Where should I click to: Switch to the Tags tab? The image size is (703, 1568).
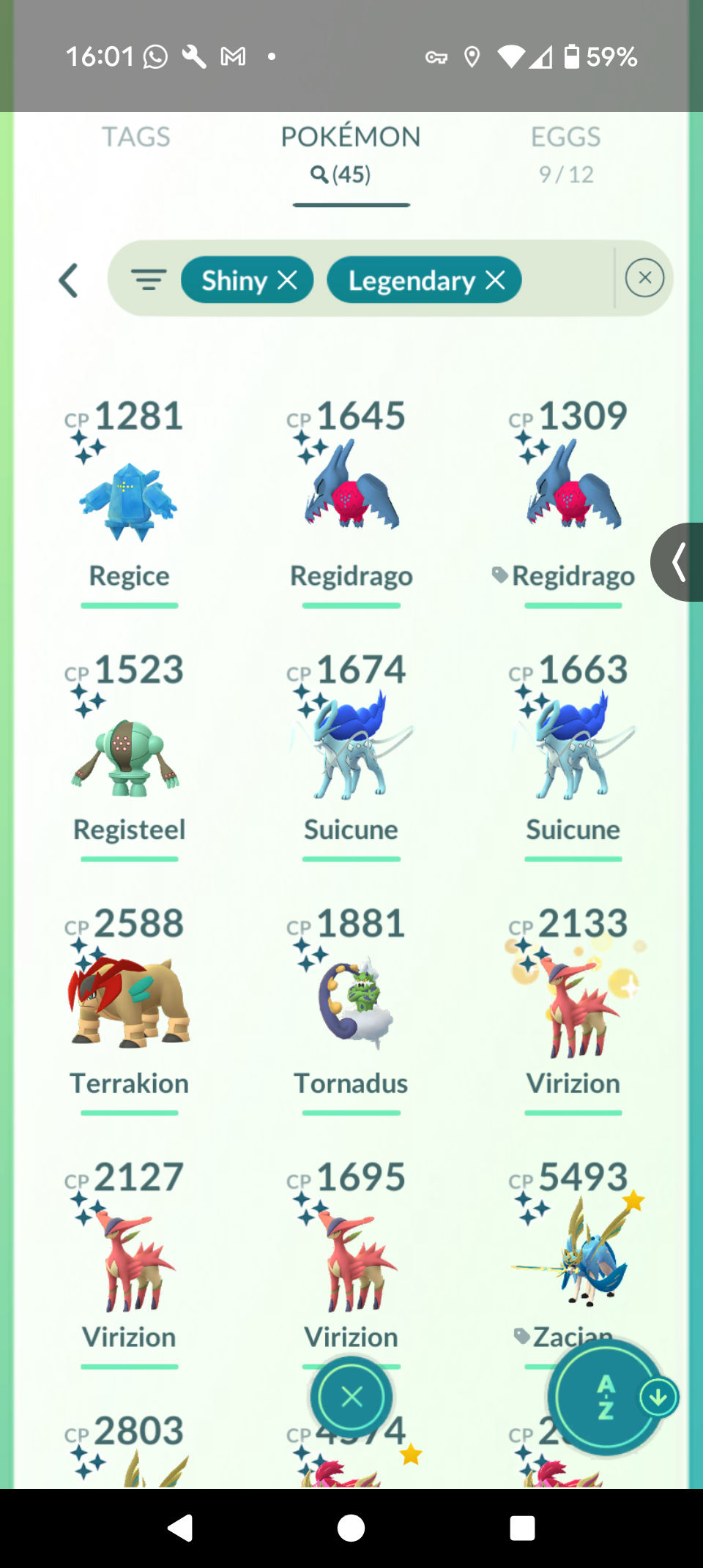pyautogui.click(x=135, y=137)
